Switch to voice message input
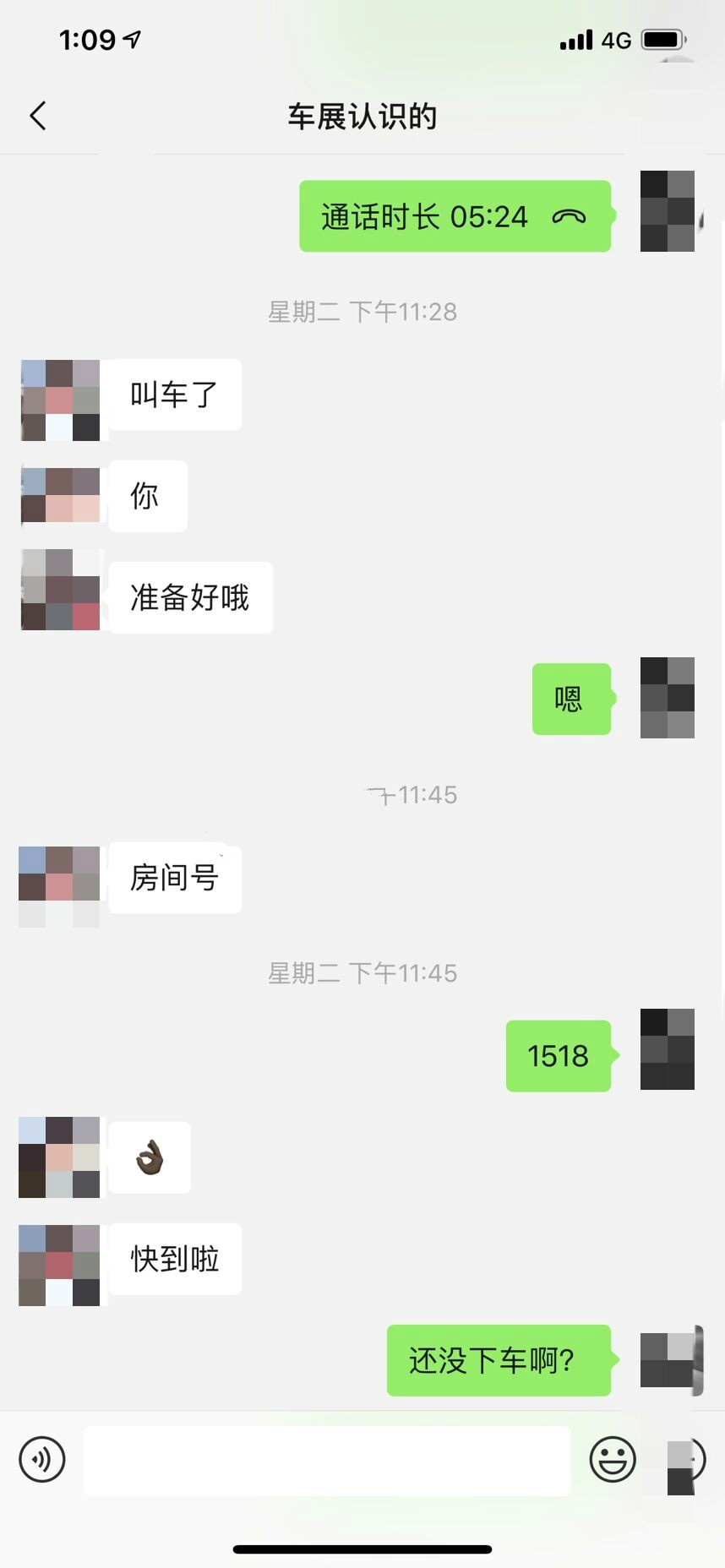This screenshot has height=1568, width=725. (42, 1459)
